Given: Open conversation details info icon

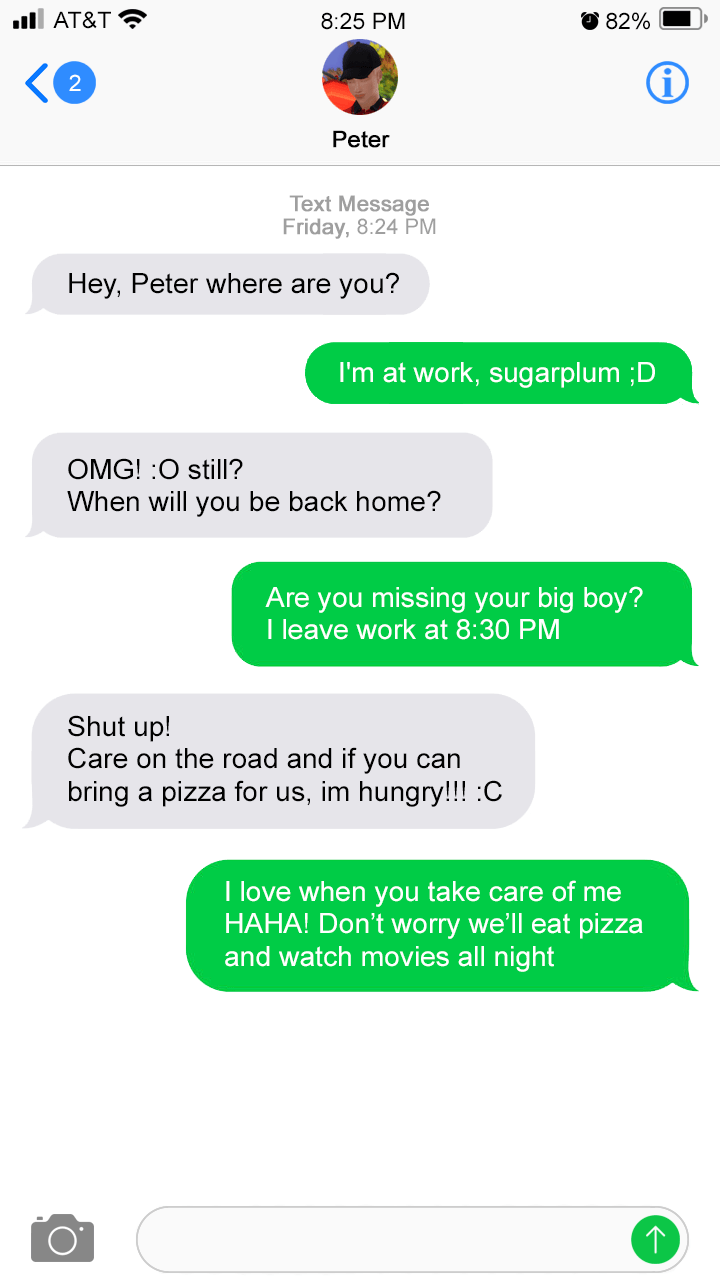Looking at the screenshot, I should click(x=667, y=84).
